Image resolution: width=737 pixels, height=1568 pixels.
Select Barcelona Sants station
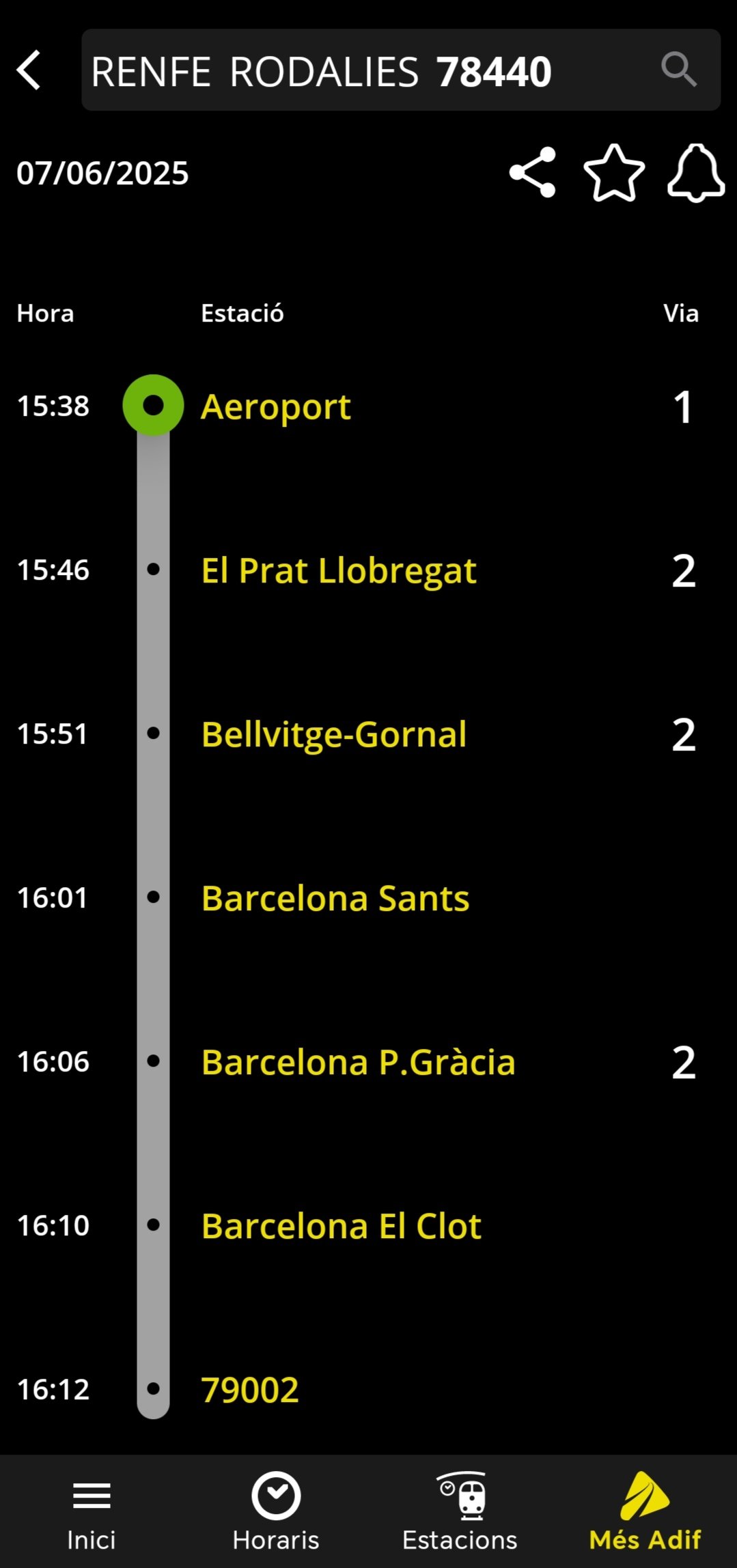click(x=335, y=899)
